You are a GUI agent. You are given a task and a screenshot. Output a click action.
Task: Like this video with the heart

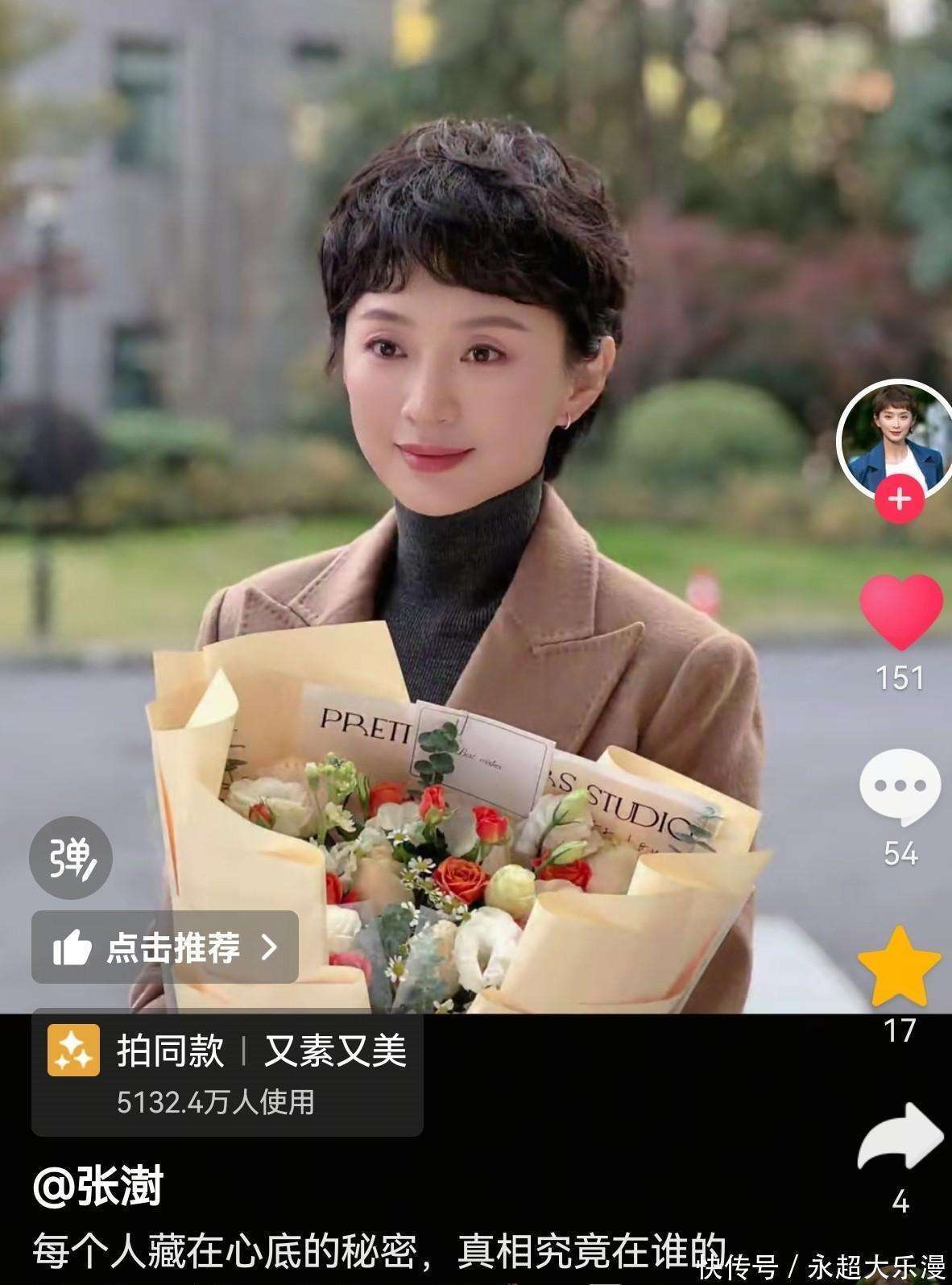tap(900, 612)
